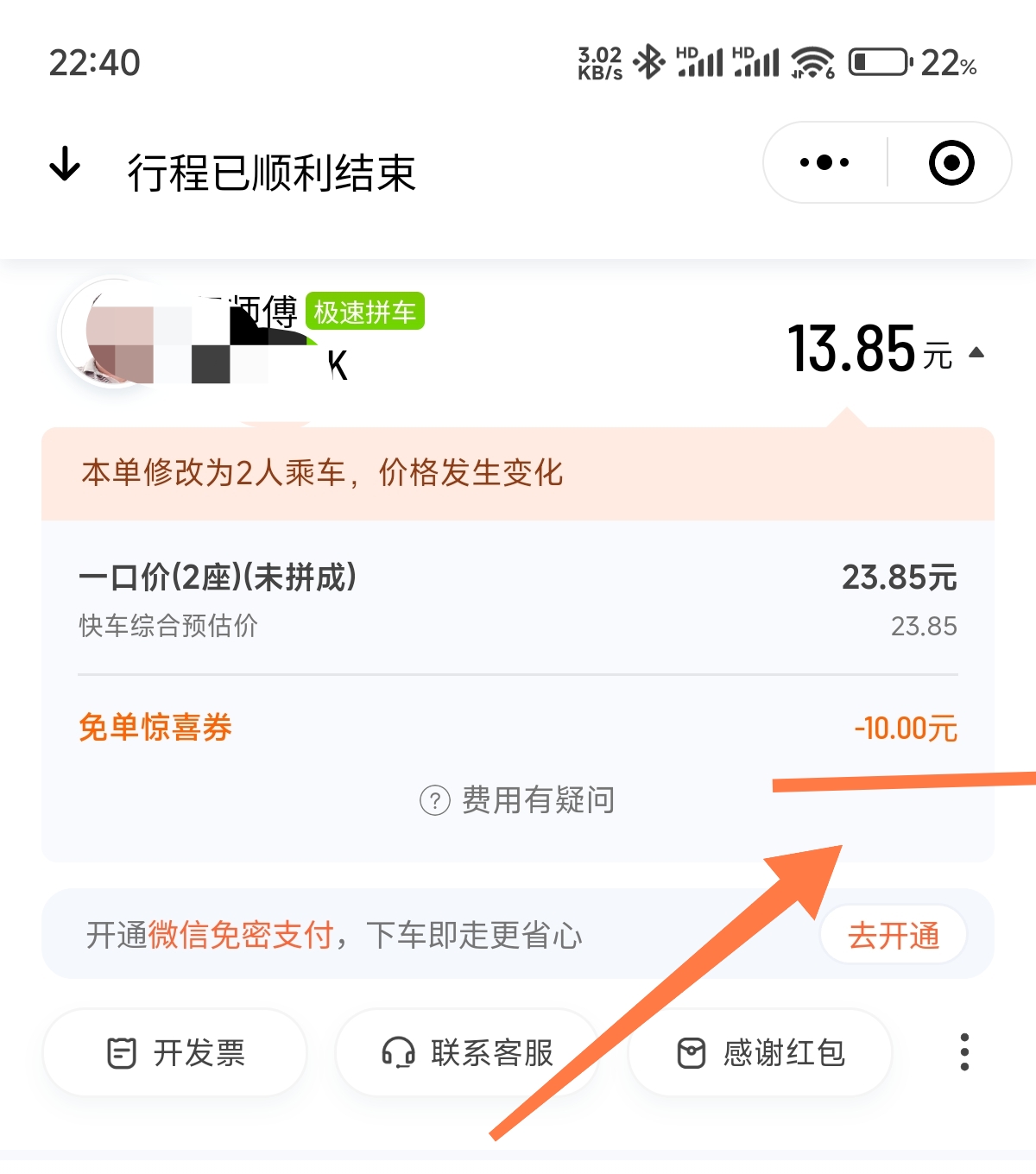Tap the down arrow back icon

[x=65, y=164]
